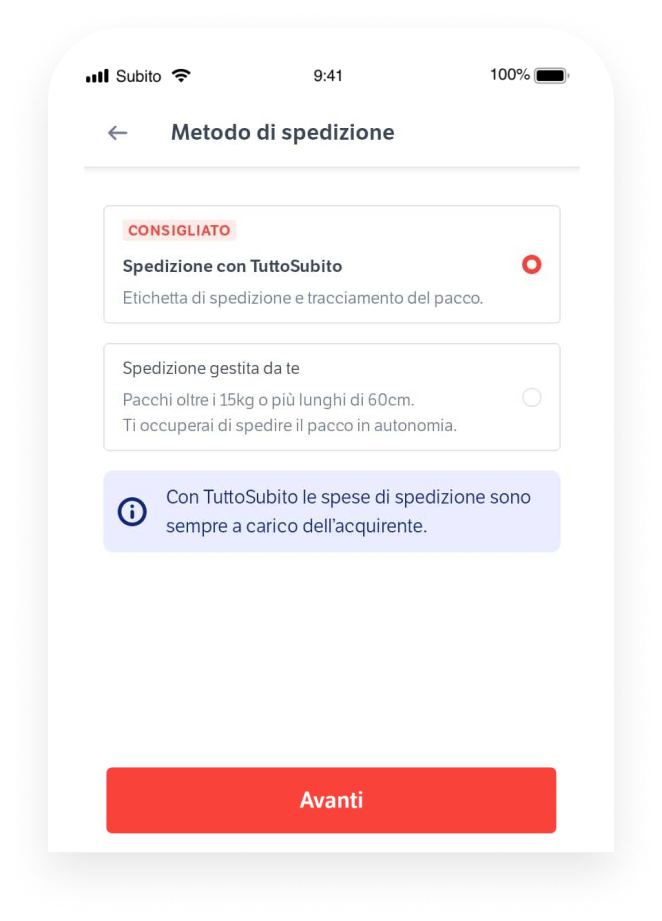The height and width of the screenshot is (921, 662).
Task: Choose Spedizione gestita da te option
Action: point(531,397)
